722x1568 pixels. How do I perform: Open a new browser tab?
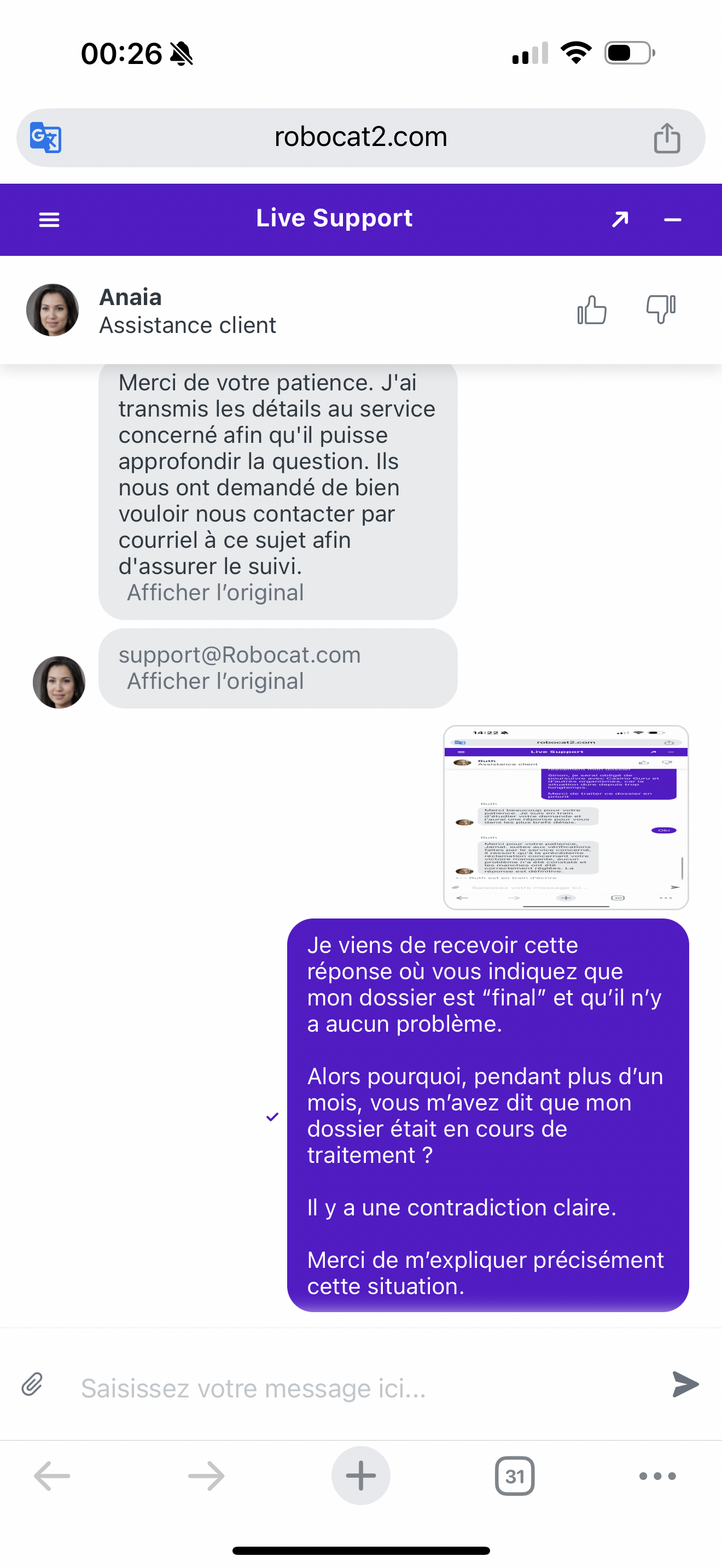point(360,1476)
